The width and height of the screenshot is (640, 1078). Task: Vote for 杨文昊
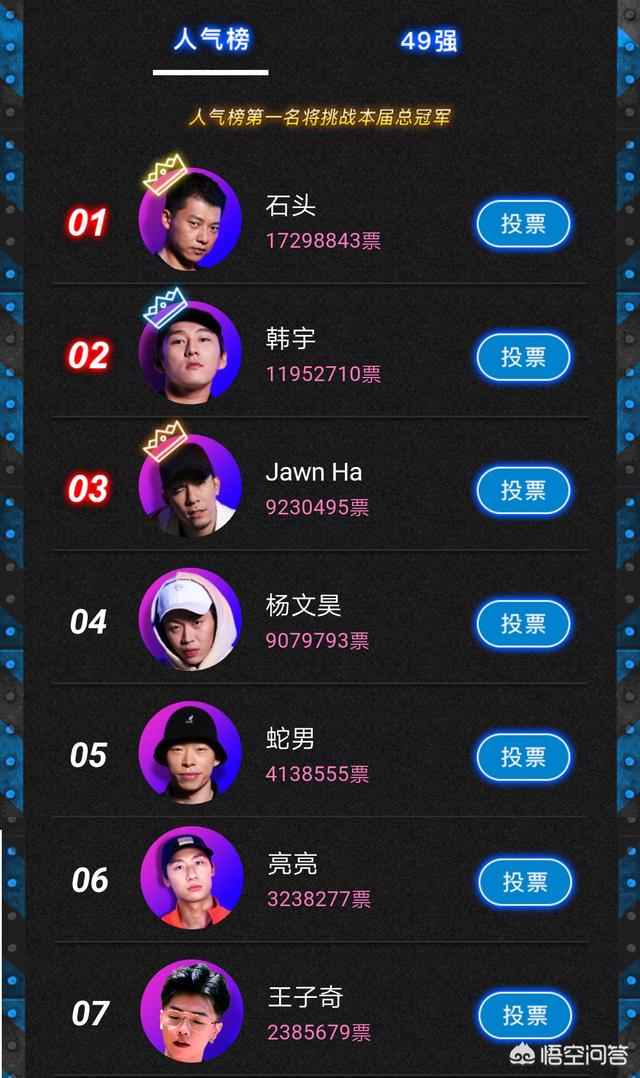523,624
